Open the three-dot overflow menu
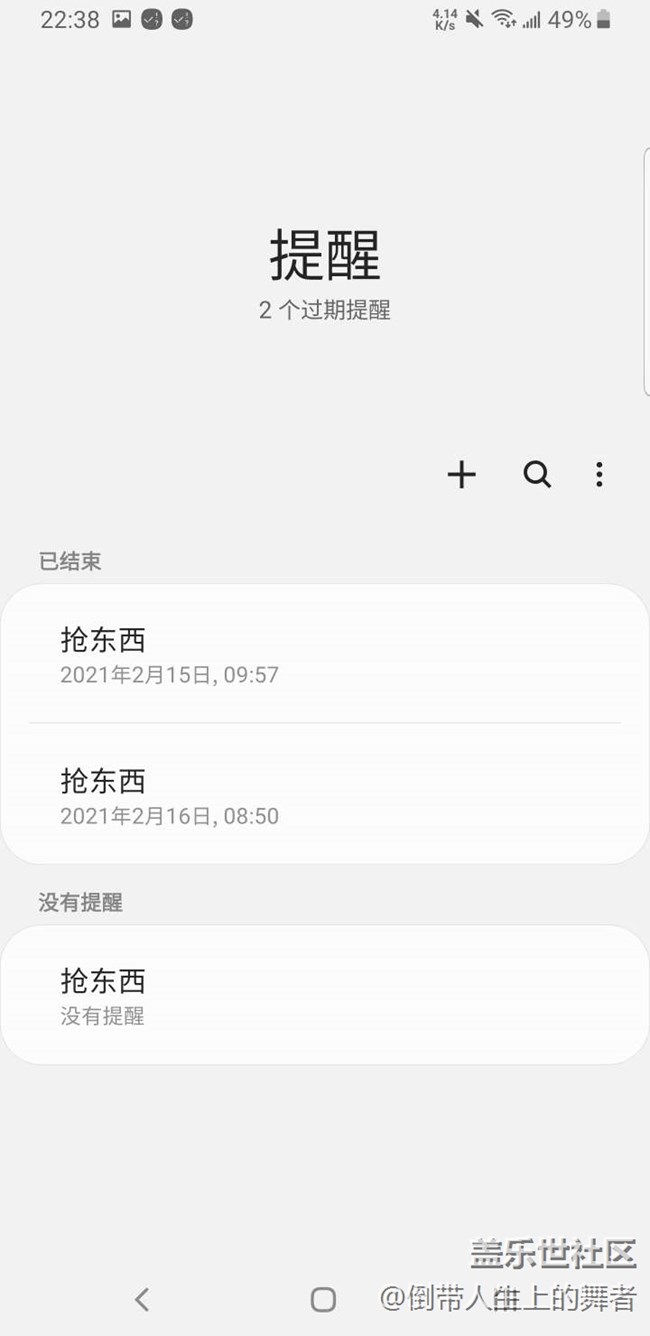Image resolution: width=650 pixels, height=1336 pixels. tap(599, 475)
